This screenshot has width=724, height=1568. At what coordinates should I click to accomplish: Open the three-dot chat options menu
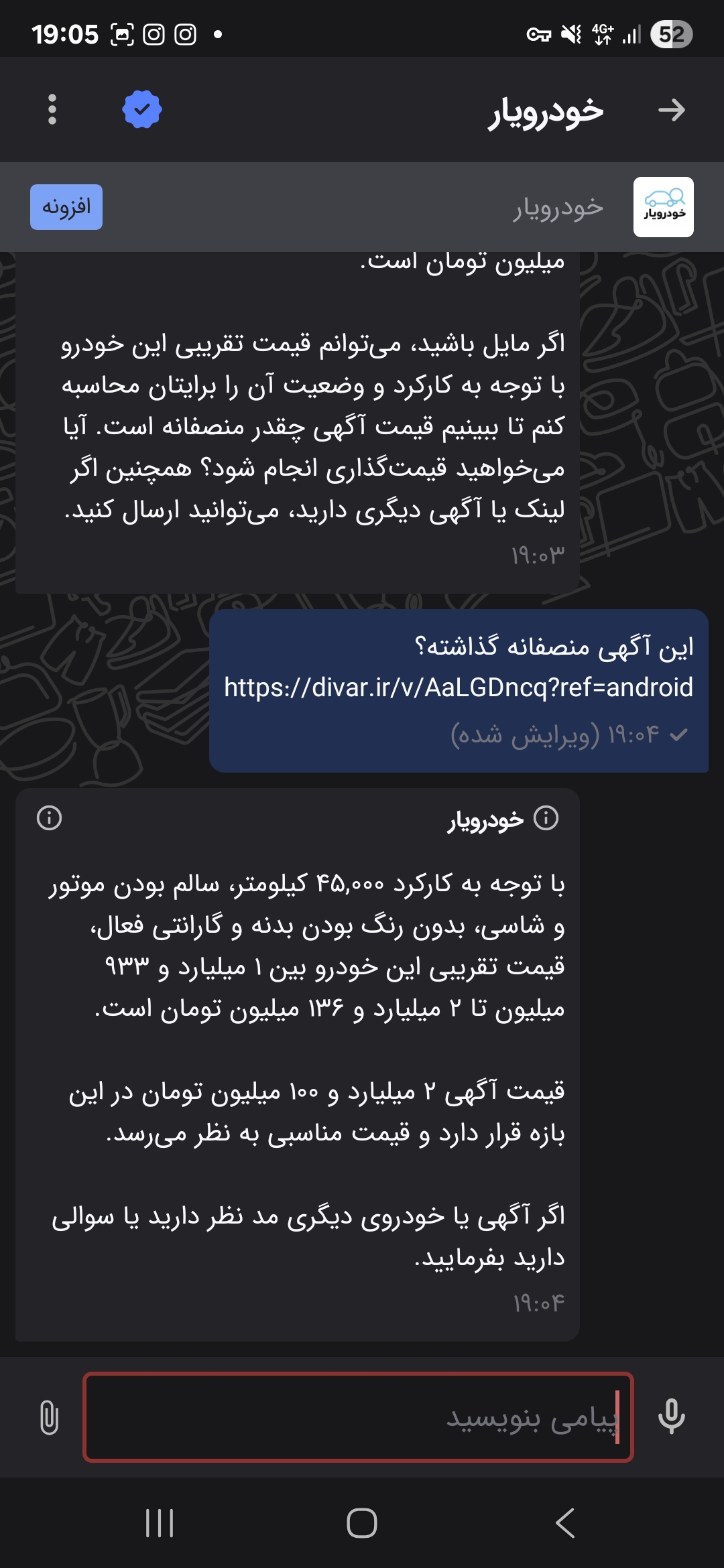click(x=52, y=109)
